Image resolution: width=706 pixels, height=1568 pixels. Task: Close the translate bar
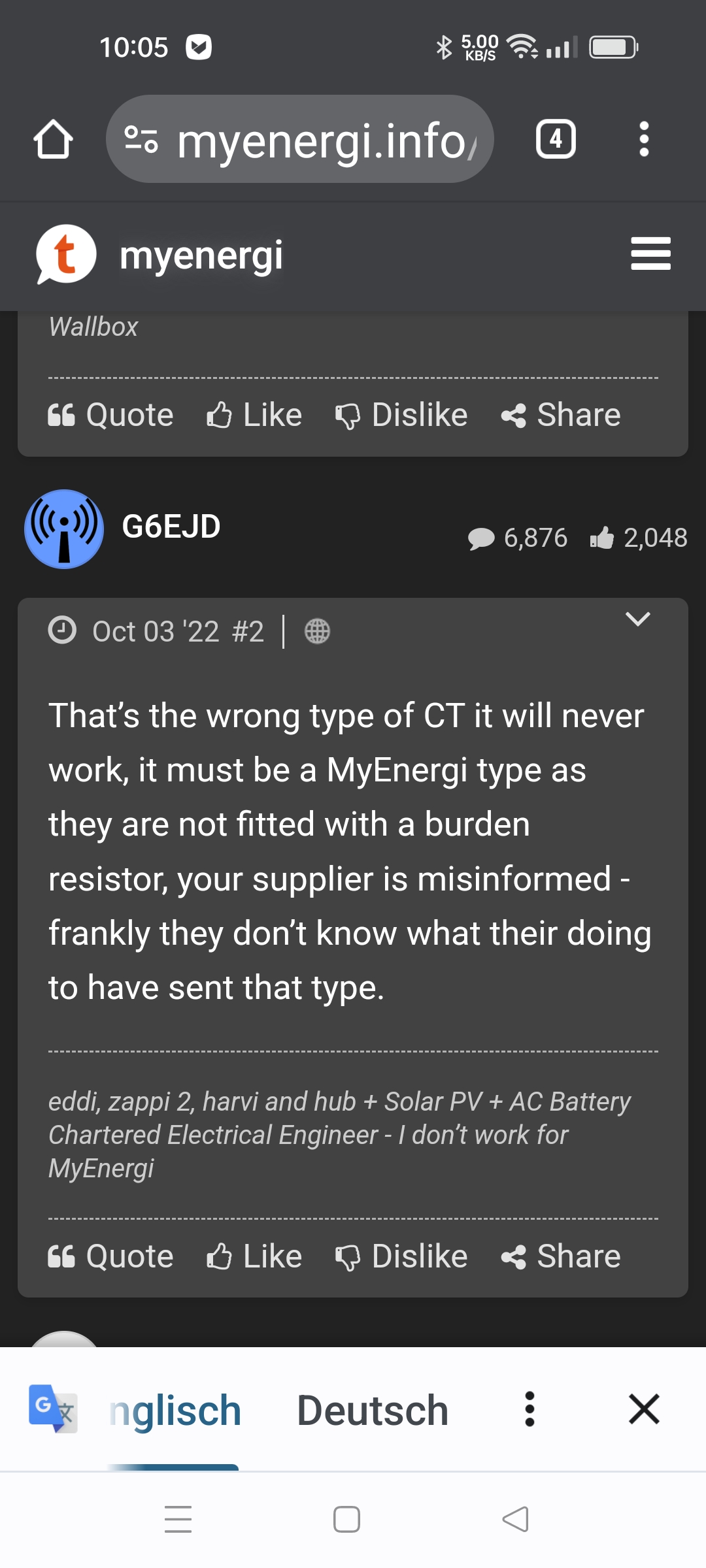644,1409
